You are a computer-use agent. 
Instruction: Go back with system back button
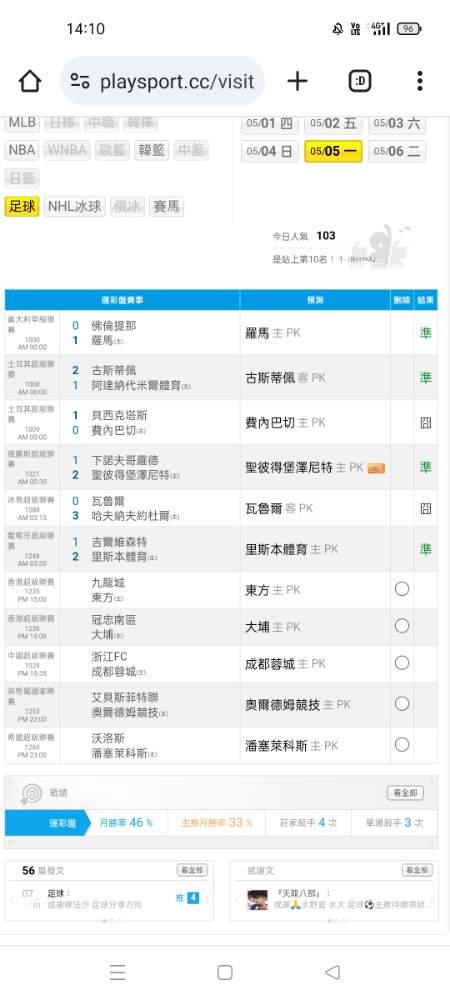tap(332, 973)
